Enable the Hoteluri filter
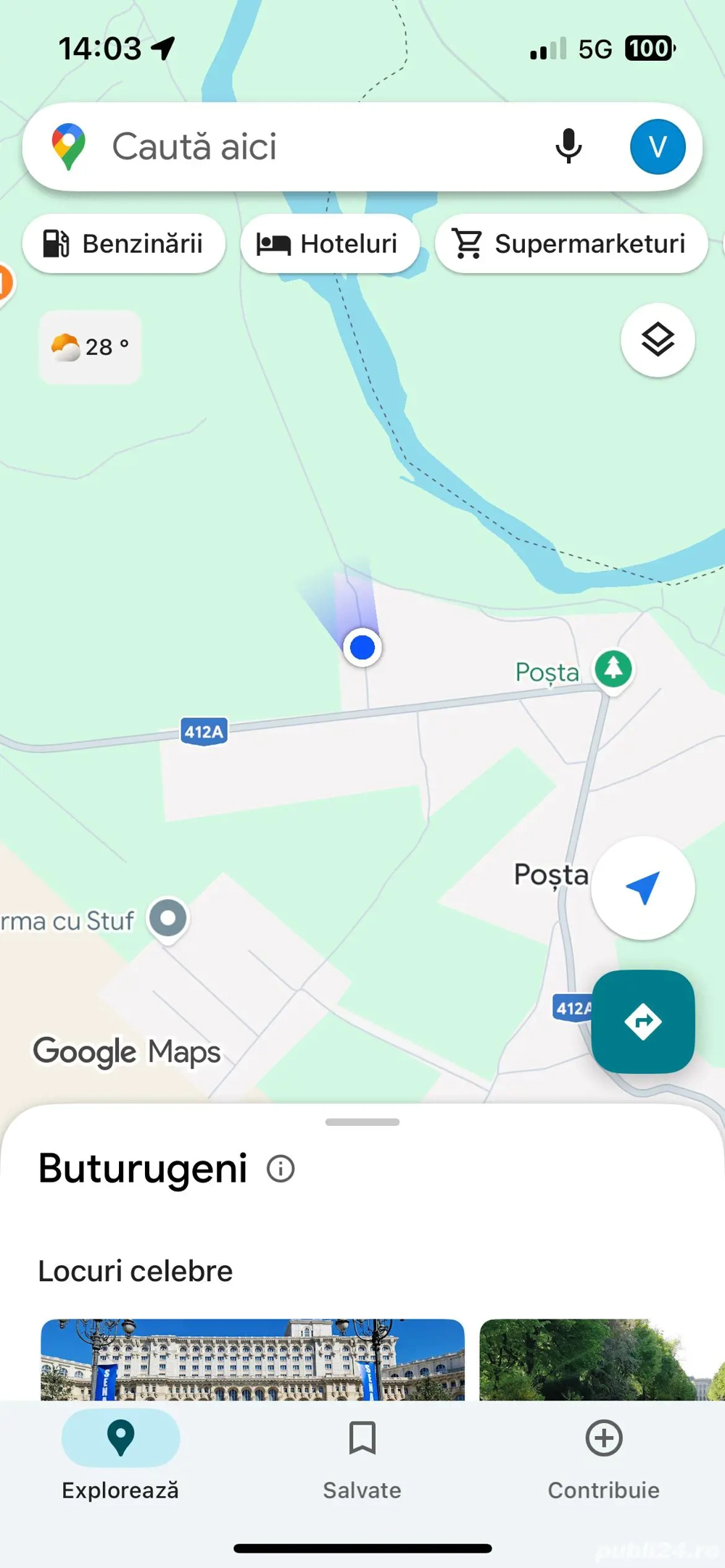The width and height of the screenshot is (725, 1568). pos(330,243)
